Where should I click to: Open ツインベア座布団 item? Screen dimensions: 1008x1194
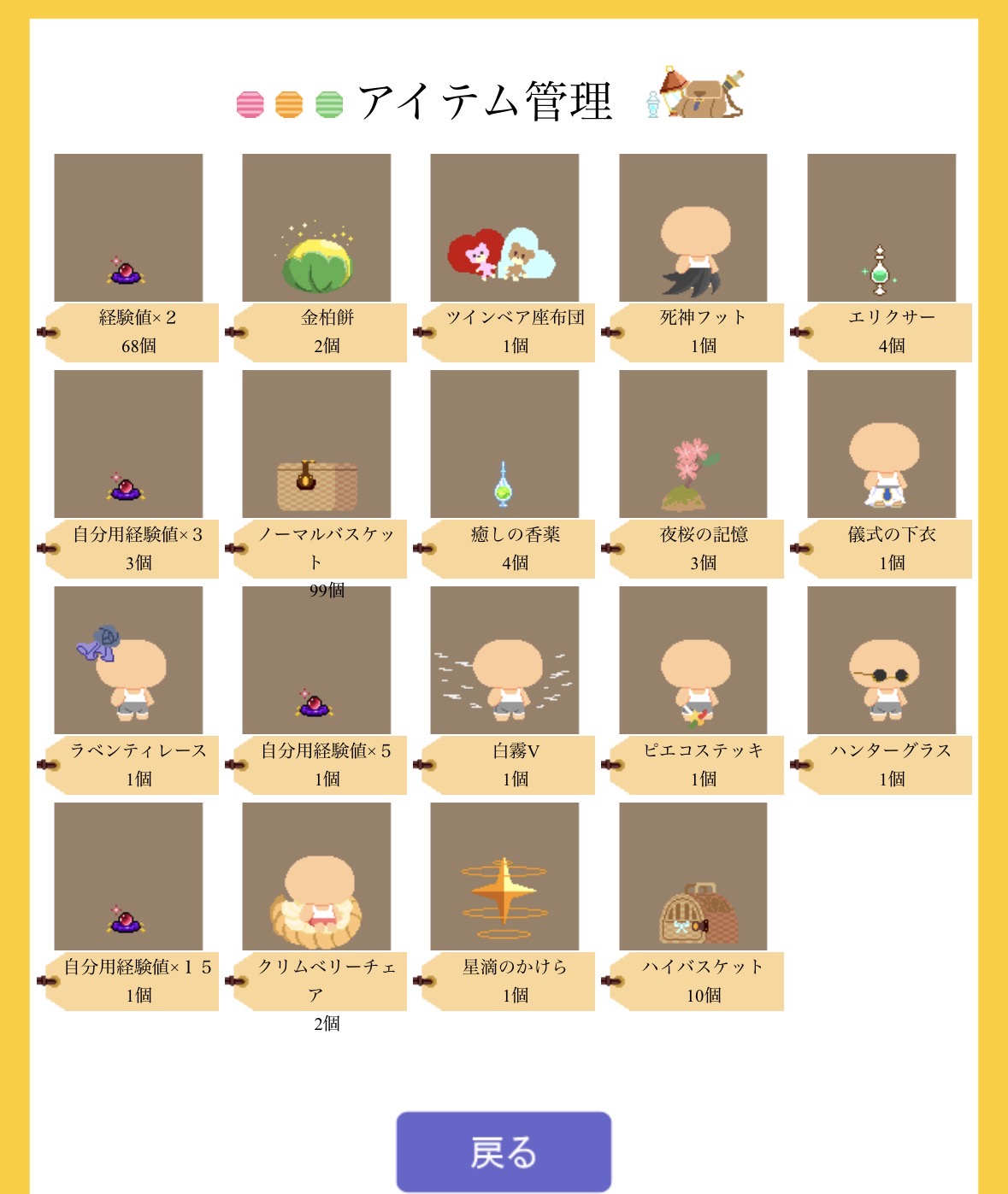click(x=504, y=228)
